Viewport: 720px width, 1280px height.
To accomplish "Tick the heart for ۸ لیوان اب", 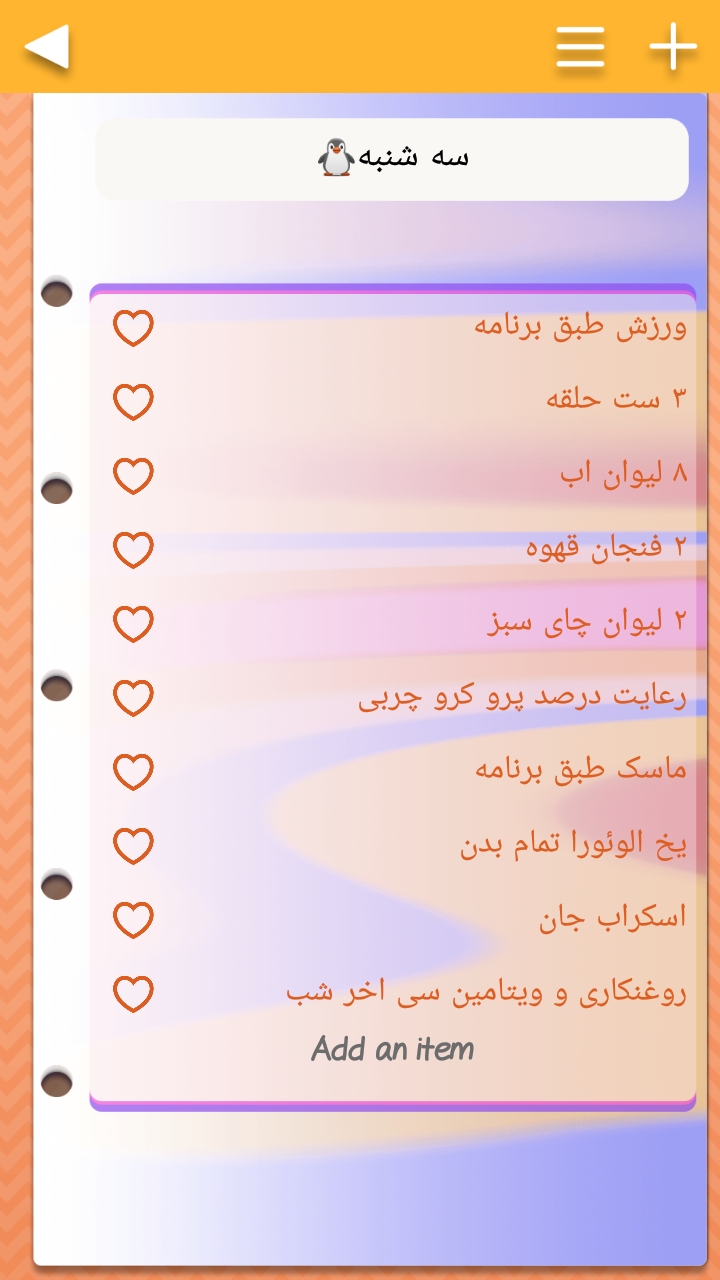I will (133, 476).
